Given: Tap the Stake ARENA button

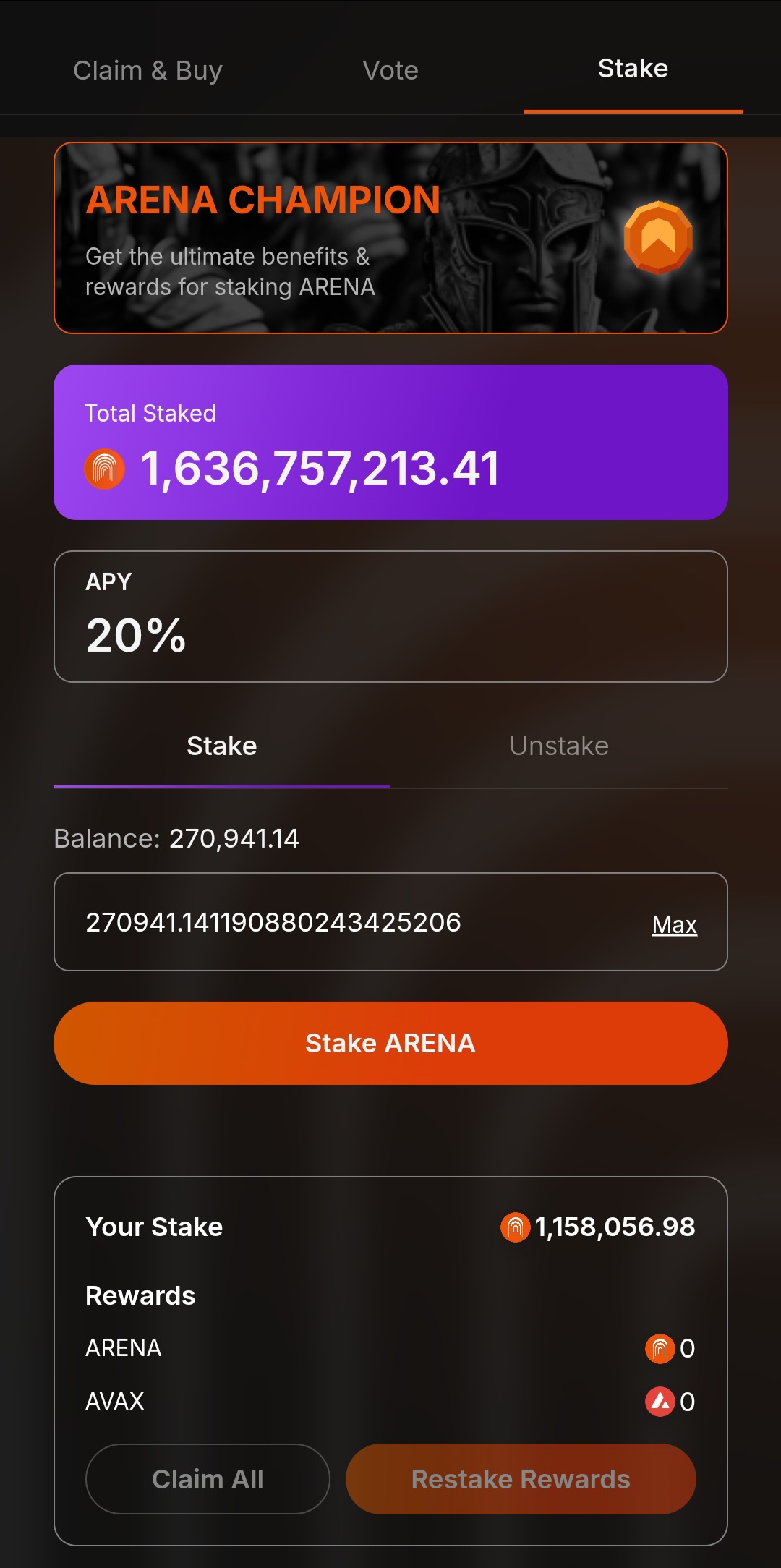Looking at the screenshot, I should click(x=390, y=1043).
